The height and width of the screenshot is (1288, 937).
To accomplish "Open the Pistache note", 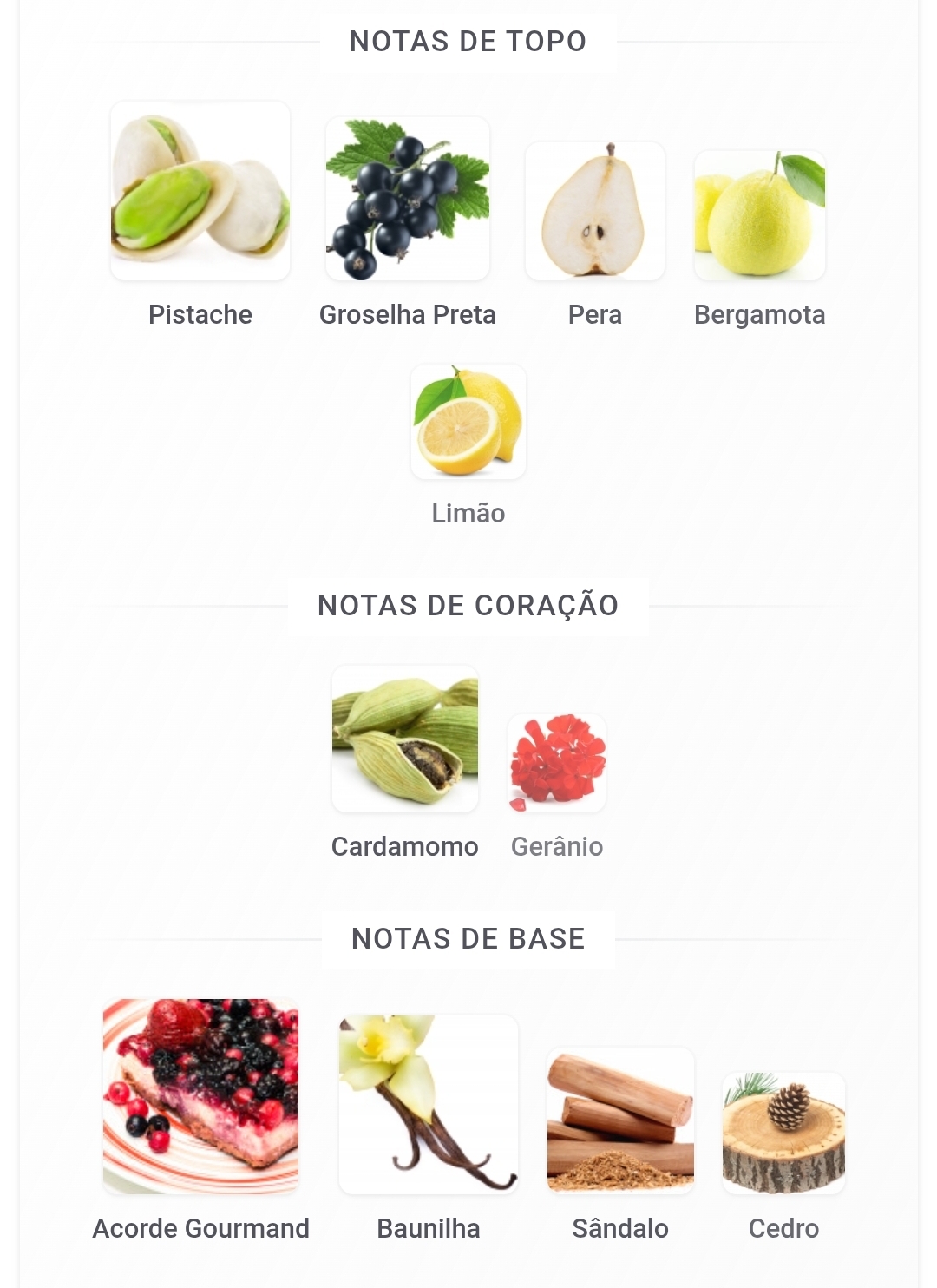I will coord(200,191).
